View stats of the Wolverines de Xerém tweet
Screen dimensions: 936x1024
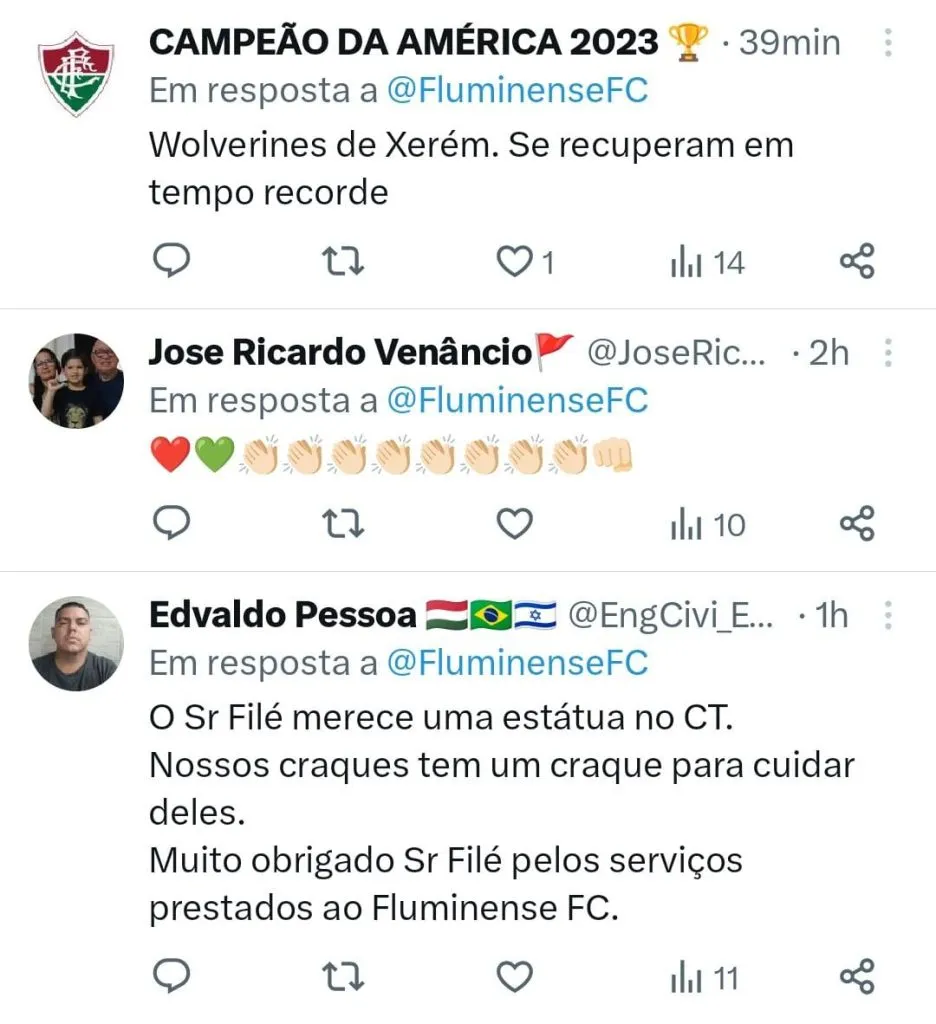(x=707, y=263)
